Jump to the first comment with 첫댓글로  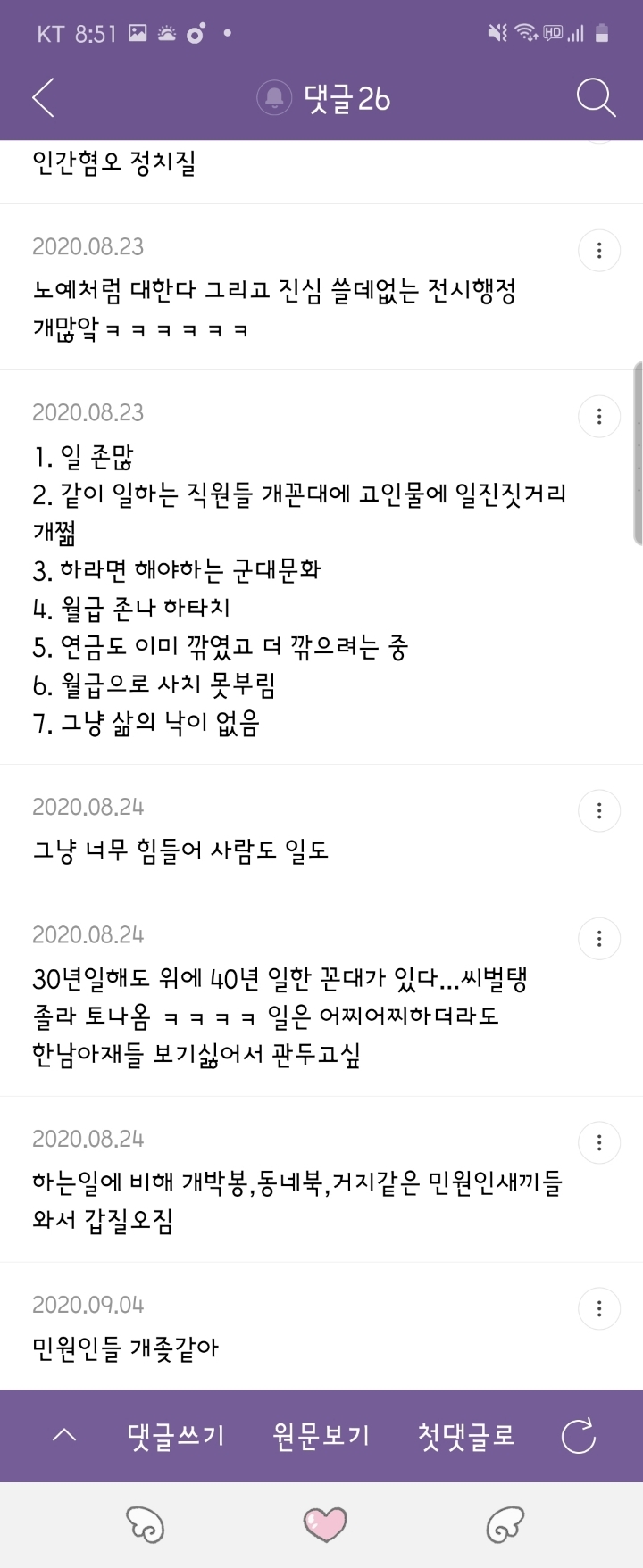pyautogui.click(x=466, y=1436)
